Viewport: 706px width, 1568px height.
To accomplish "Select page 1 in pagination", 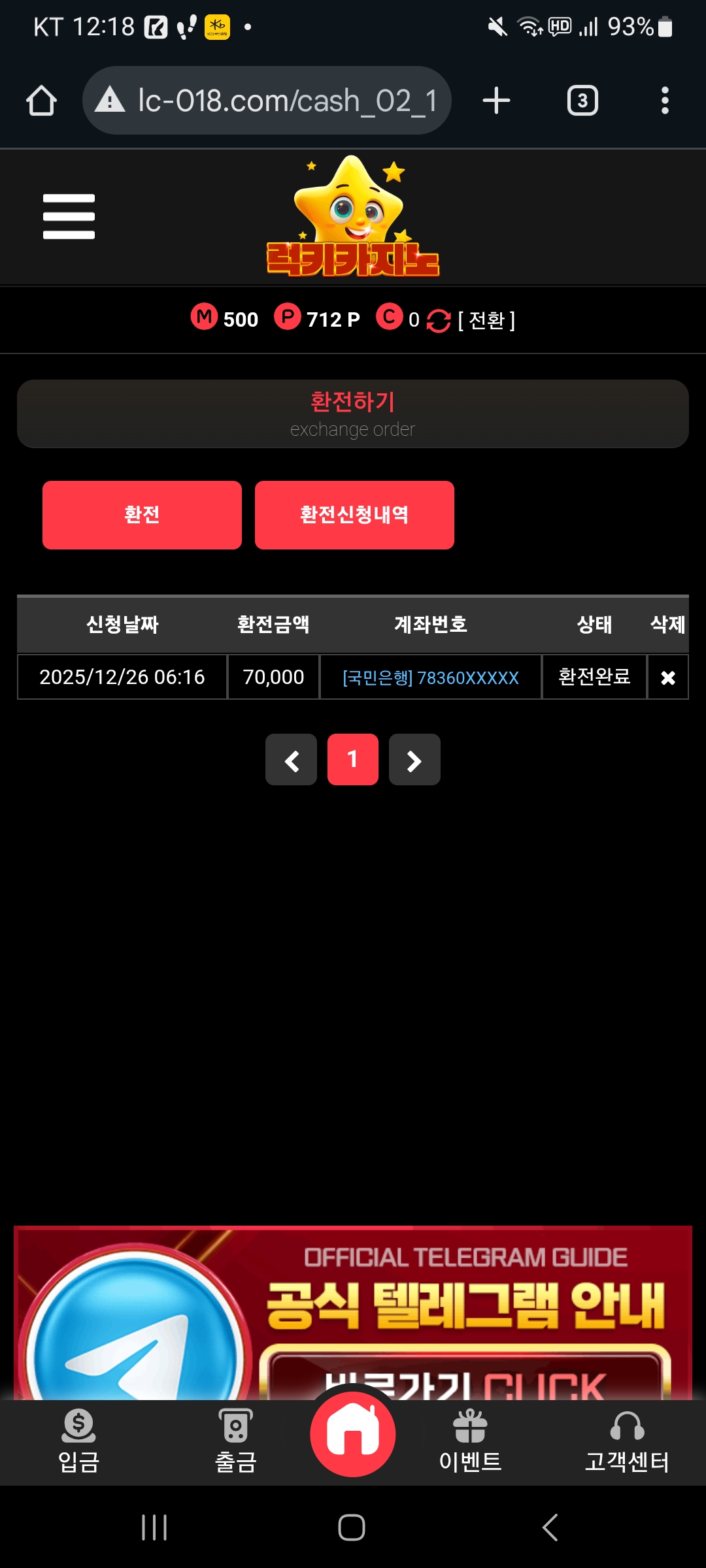I will [x=353, y=760].
